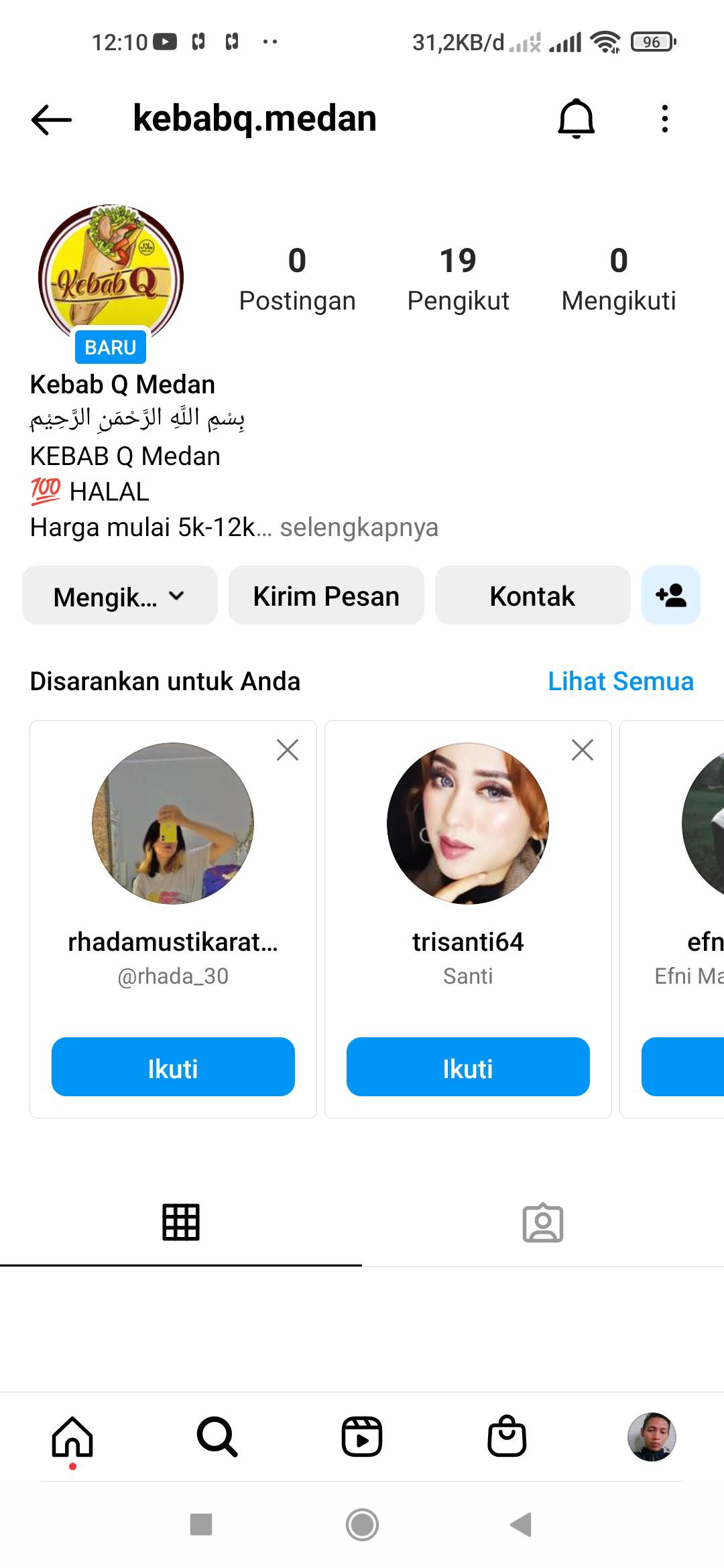This screenshot has height=1568, width=724.
Task: Select the grid posts tab
Action: pyautogui.click(x=181, y=1223)
